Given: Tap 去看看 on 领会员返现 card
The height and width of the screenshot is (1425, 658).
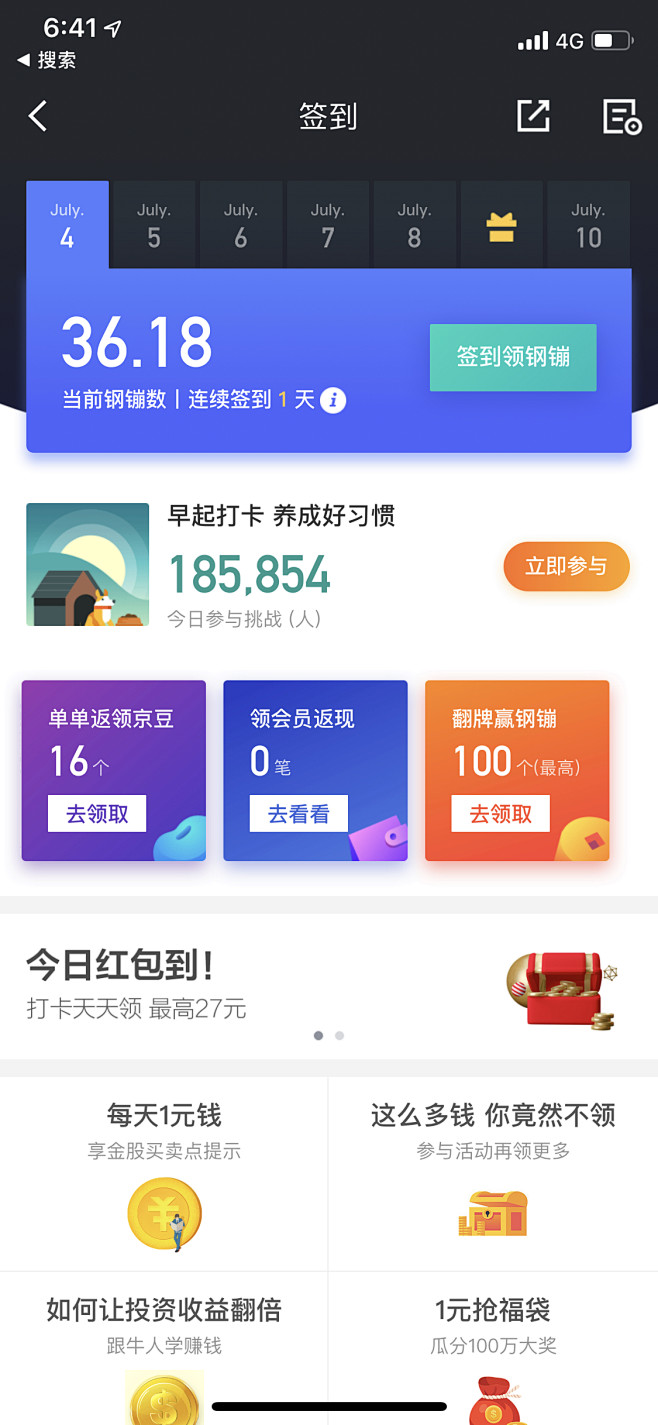Looking at the screenshot, I should click(298, 814).
